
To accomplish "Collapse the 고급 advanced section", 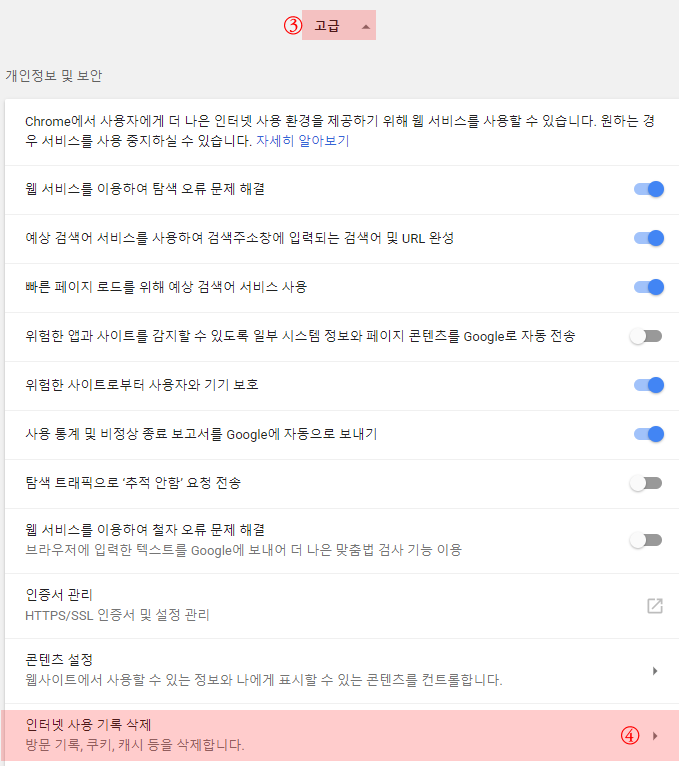I will 338,26.
